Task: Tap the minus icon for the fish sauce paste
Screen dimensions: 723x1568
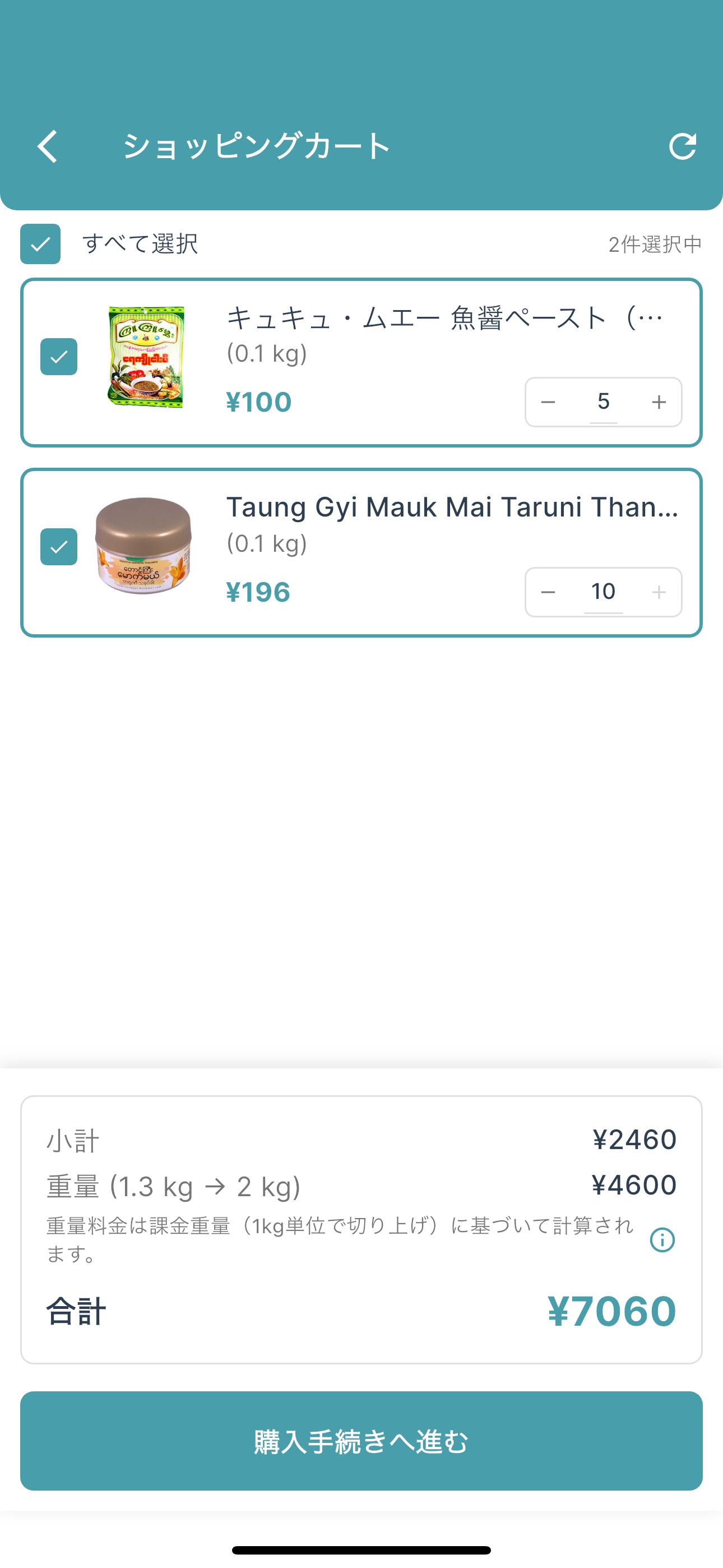Action: [x=548, y=402]
